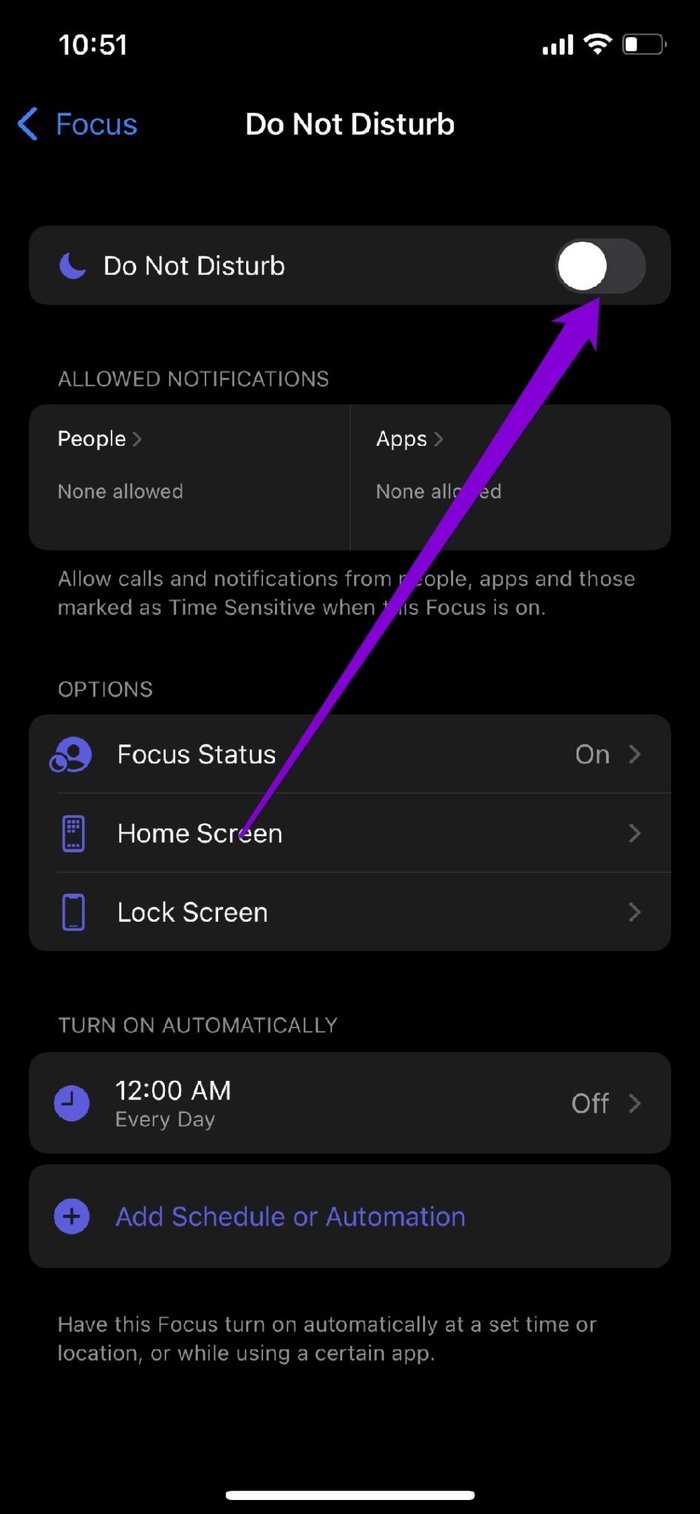Go back to Focus settings

(x=77, y=124)
